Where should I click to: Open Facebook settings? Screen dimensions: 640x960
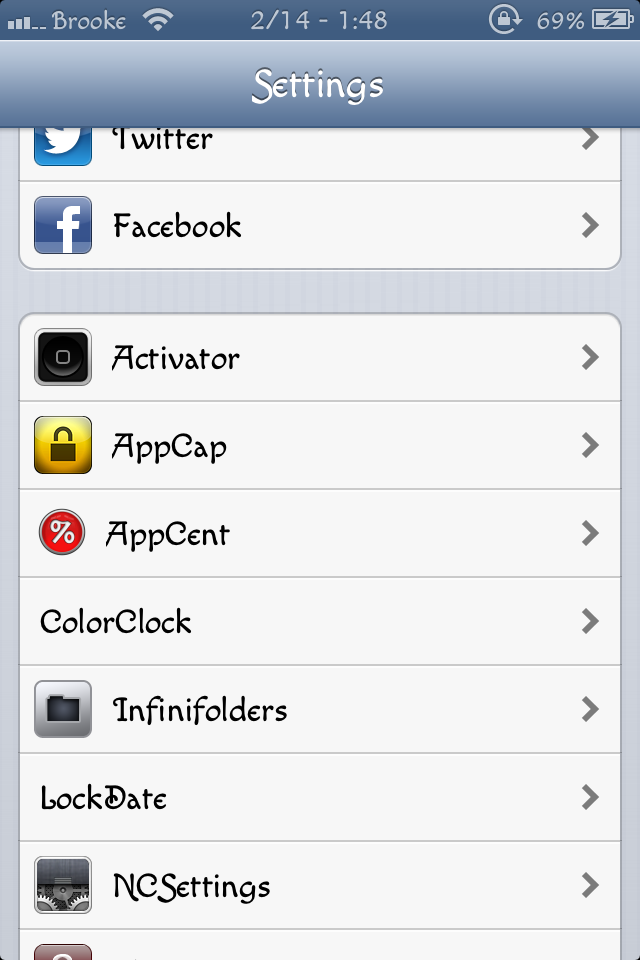coord(320,226)
